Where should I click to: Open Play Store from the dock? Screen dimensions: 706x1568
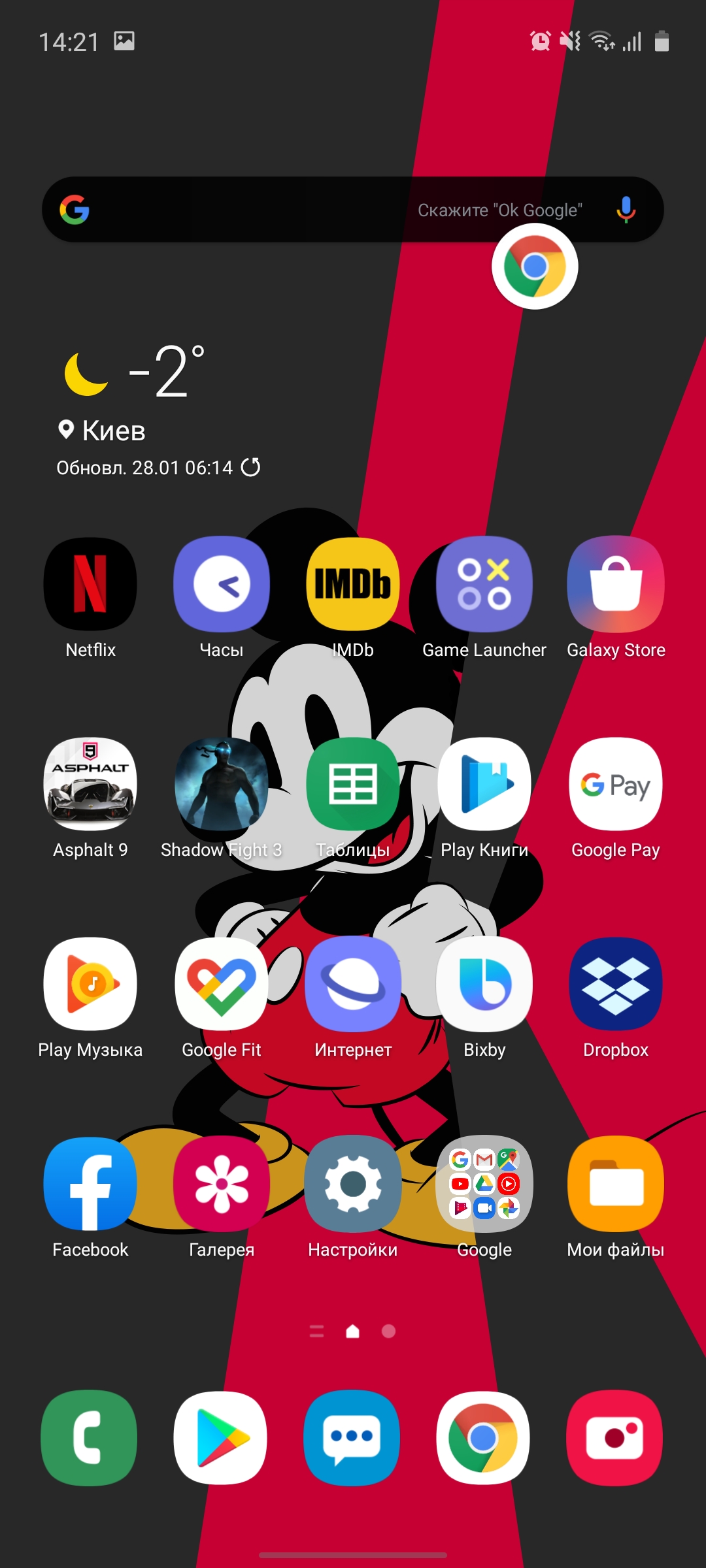click(x=221, y=1437)
